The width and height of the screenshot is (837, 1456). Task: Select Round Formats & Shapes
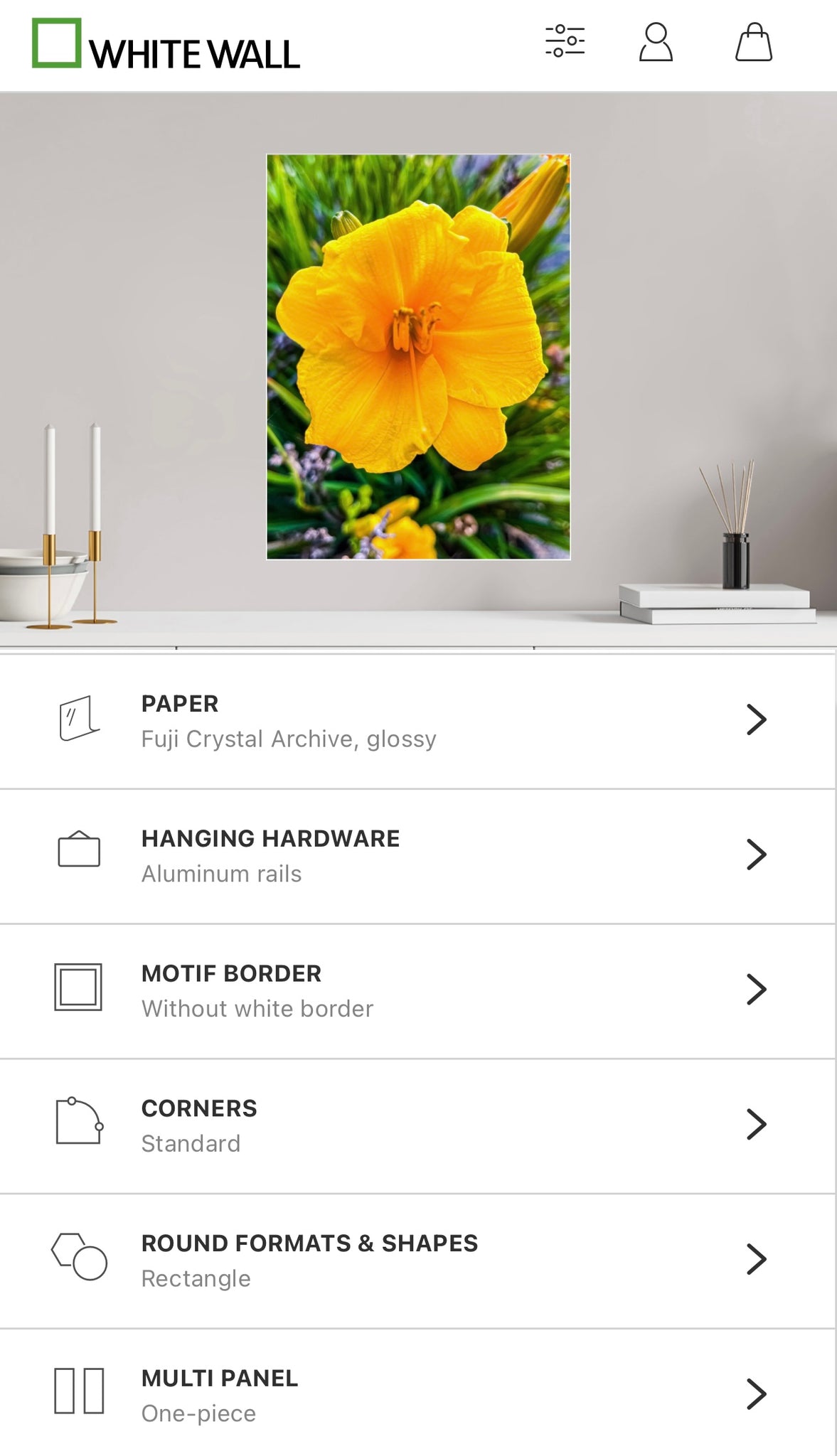coord(418,1260)
